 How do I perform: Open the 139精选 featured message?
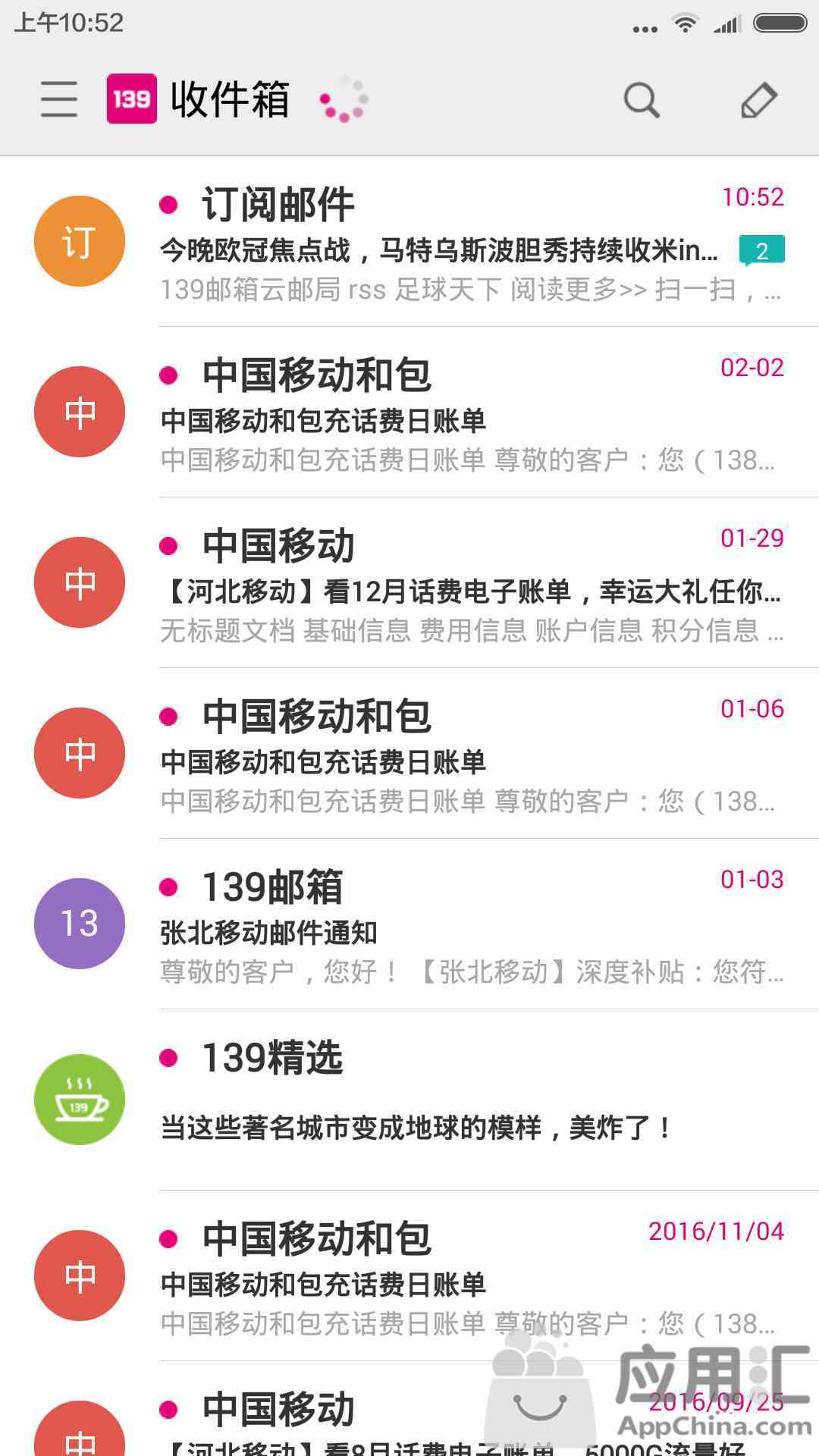pyautogui.click(x=409, y=1100)
